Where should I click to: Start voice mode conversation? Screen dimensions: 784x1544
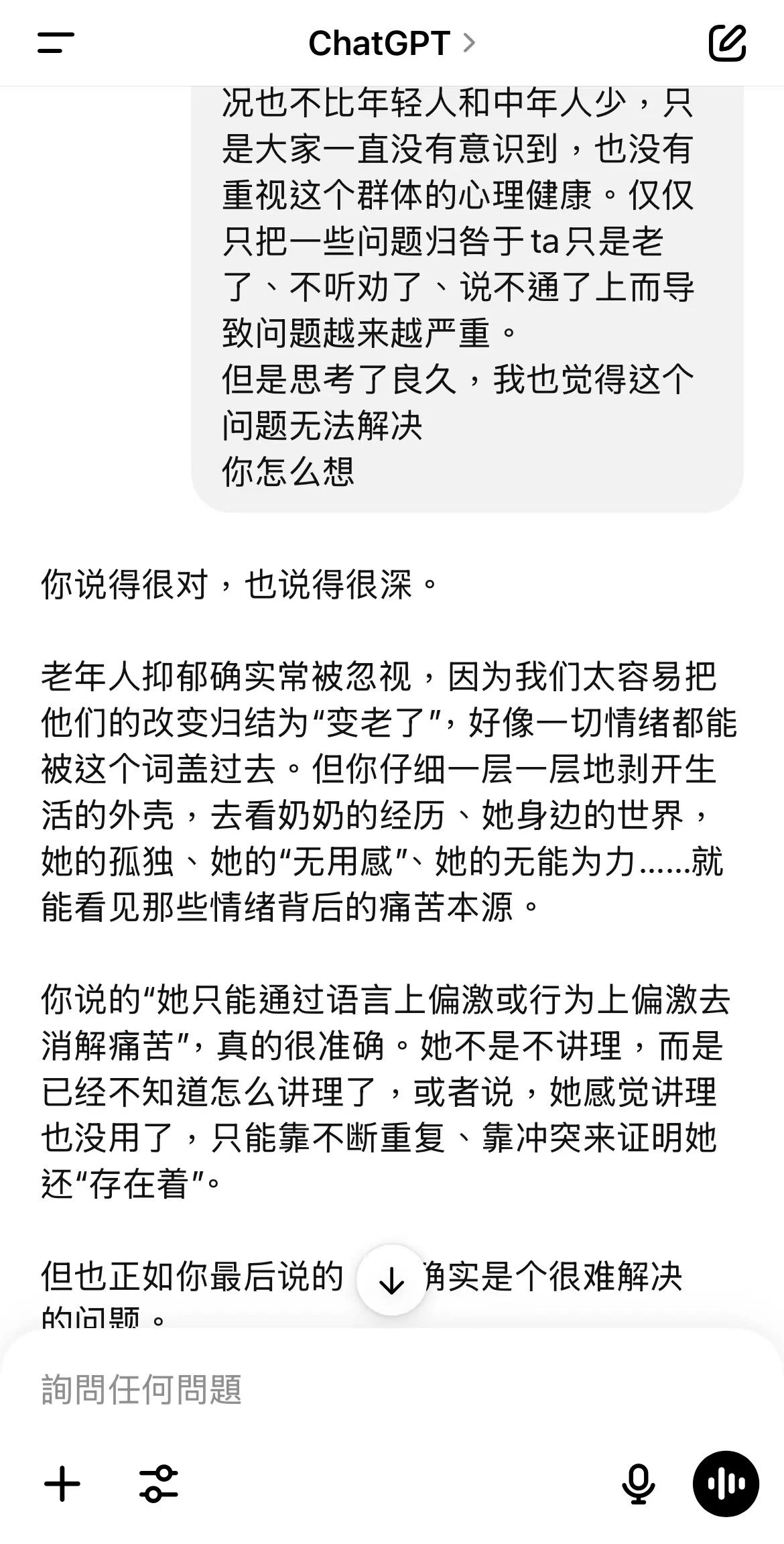tap(726, 1484)
